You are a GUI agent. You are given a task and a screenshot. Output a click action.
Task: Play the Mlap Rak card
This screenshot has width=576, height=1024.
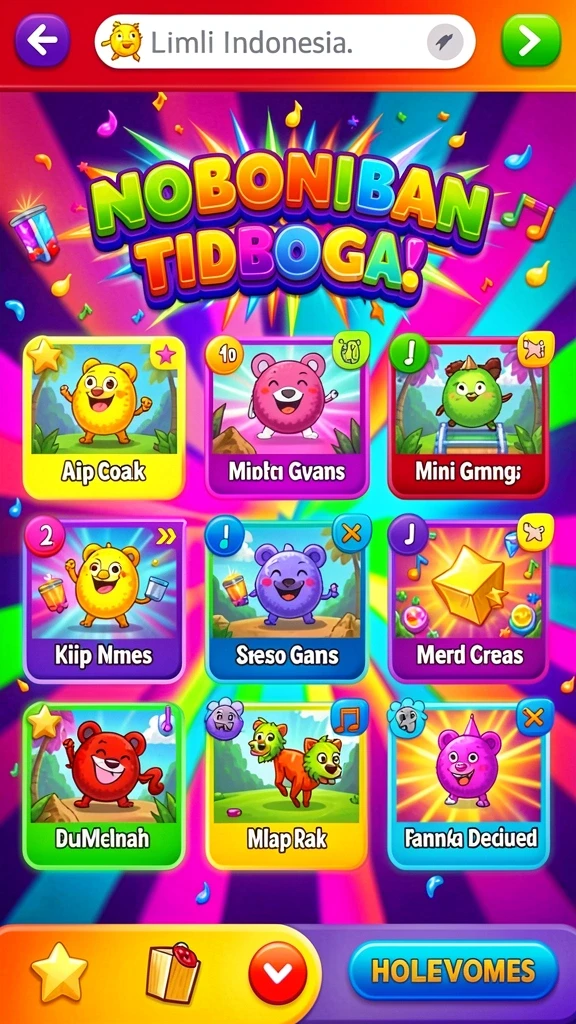coord(287,786)
